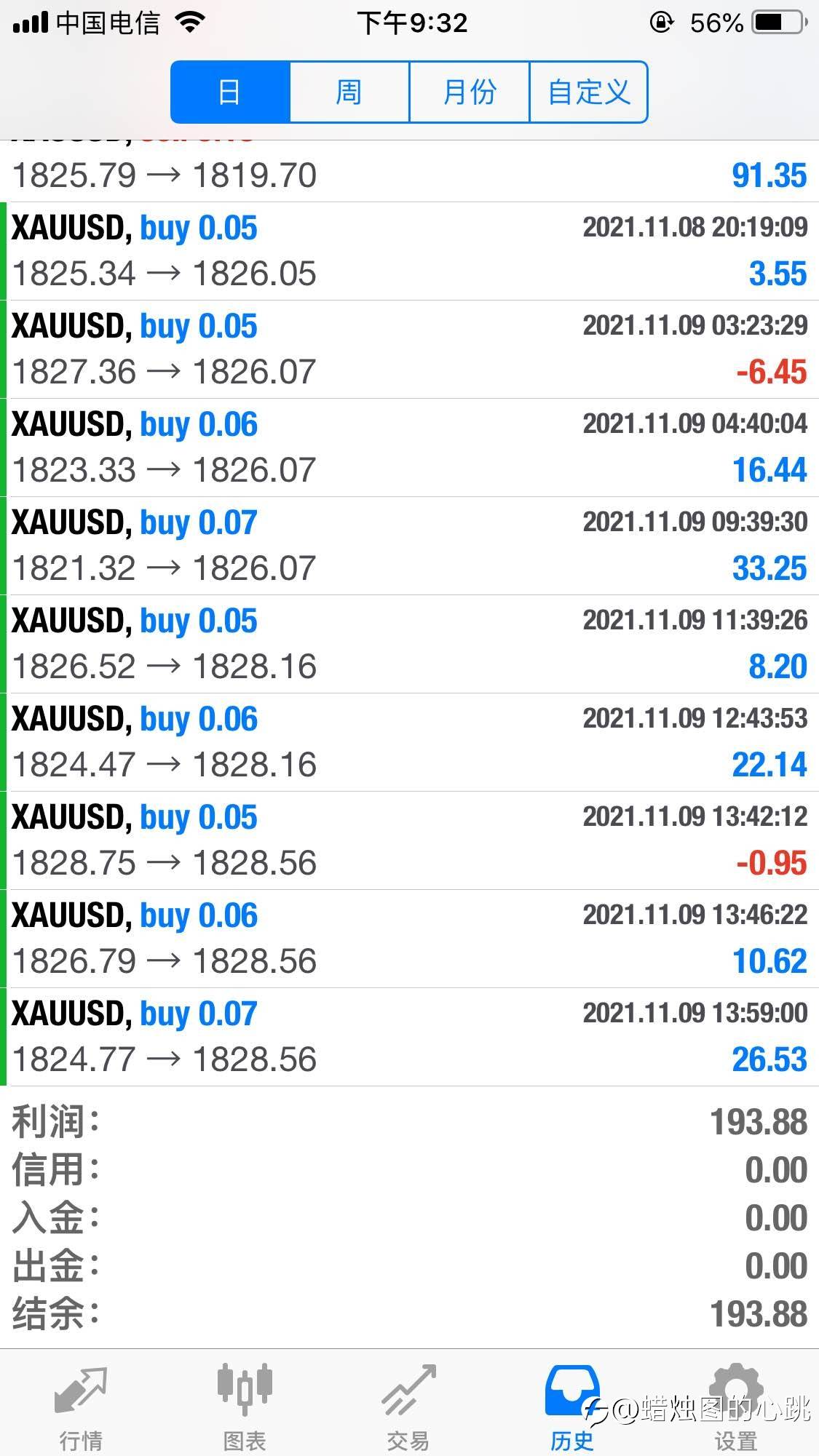The image size is (819, 1456).
Task: Expand the buy 0.06 trade at 13:46:22
Action: pyautogui.click(x=409, y=939)
